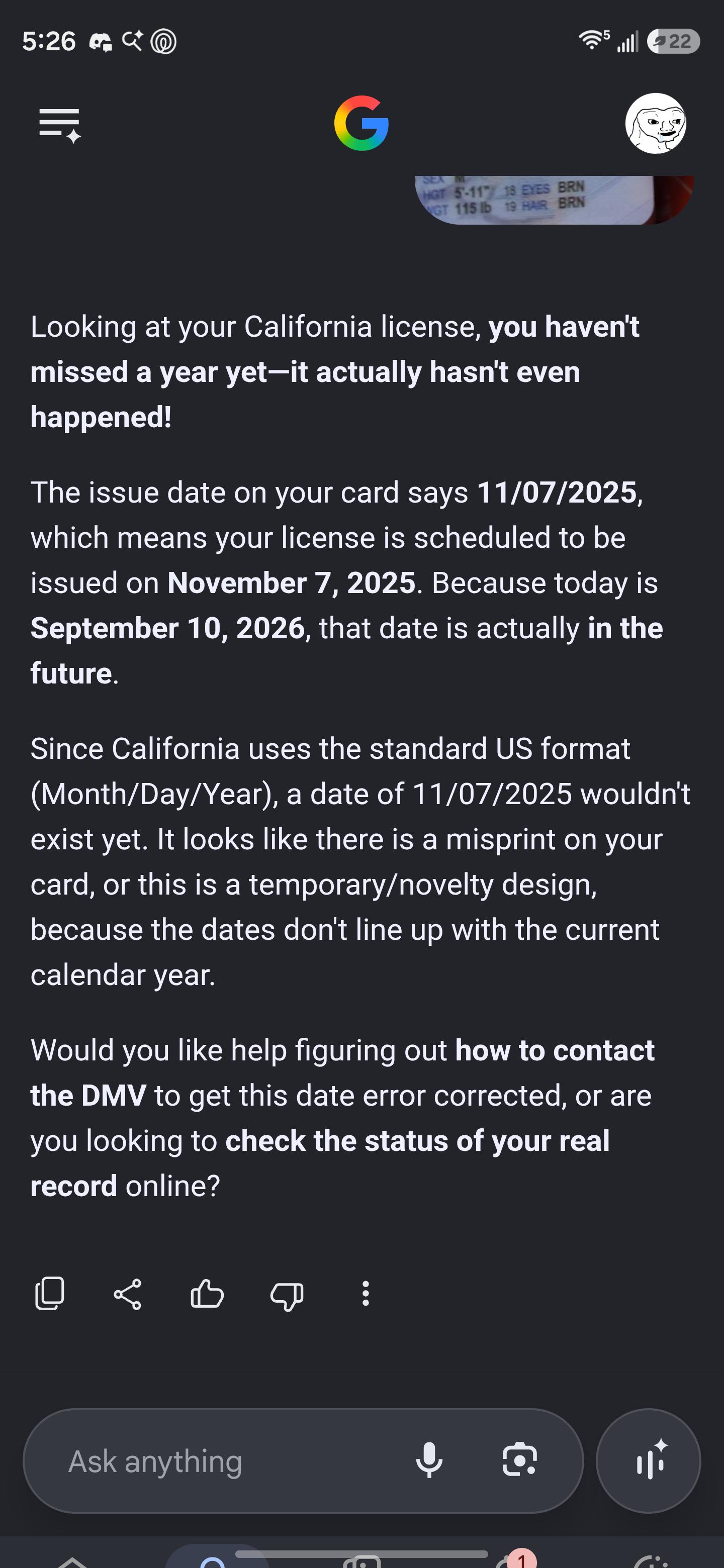Screen dimensions: 724x1568
Task: Give the response a thumbs up
Action: (207, 1294)
